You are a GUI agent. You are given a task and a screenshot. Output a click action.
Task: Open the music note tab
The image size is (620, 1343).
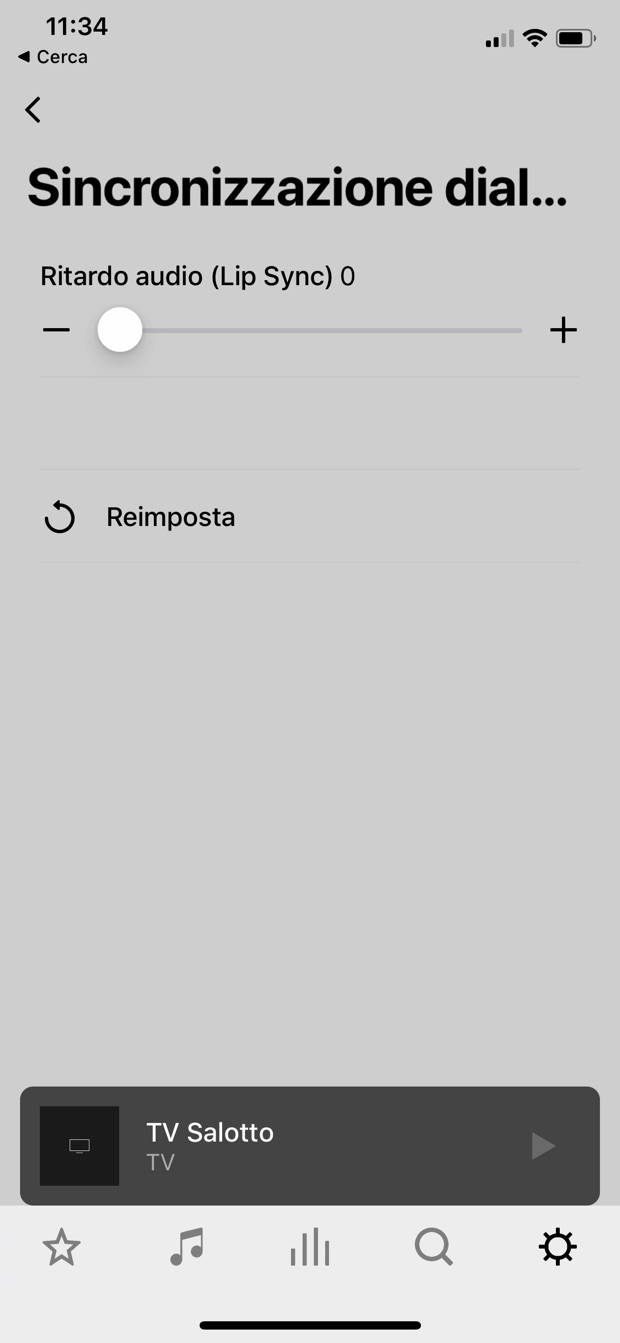coord(186,1247)
